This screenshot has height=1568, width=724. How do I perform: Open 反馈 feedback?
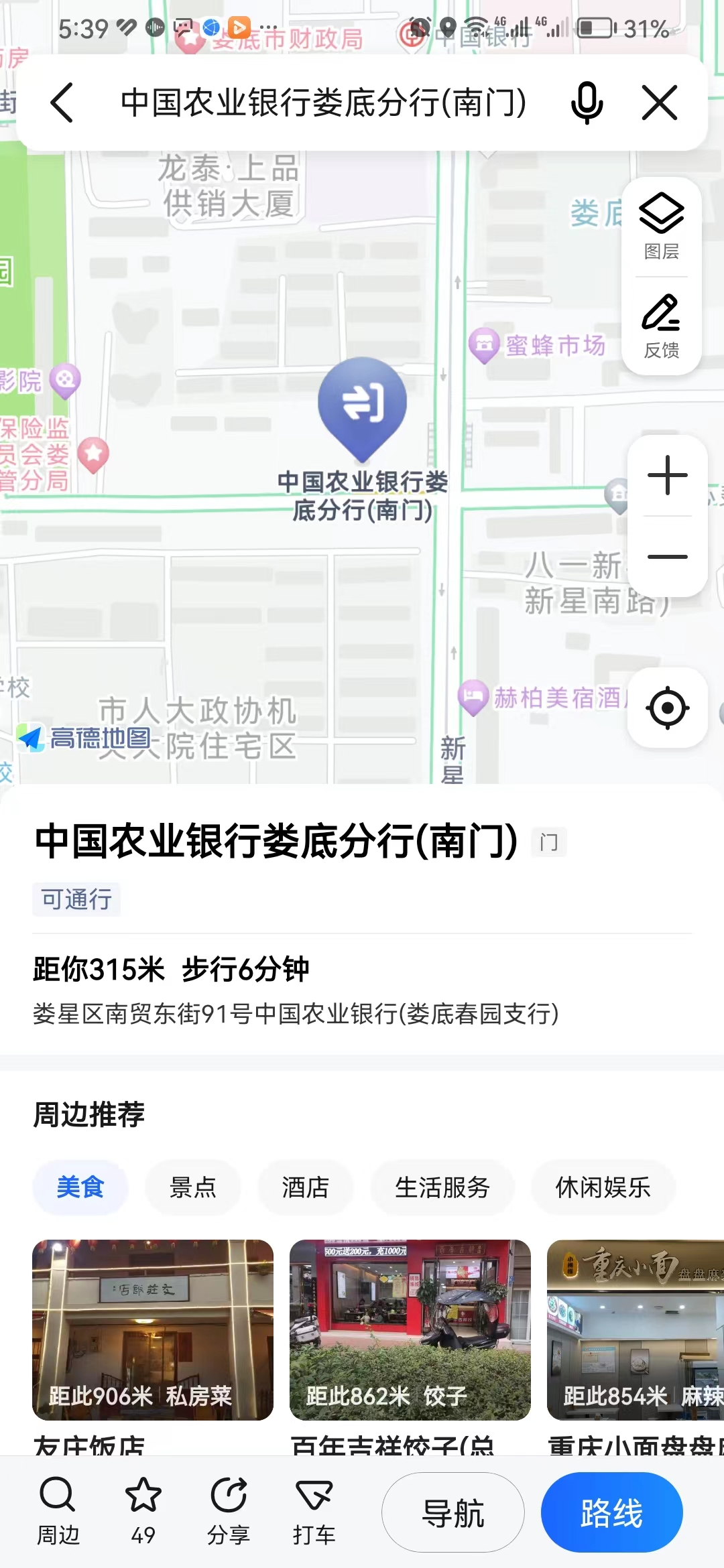[x=662, y=326]
